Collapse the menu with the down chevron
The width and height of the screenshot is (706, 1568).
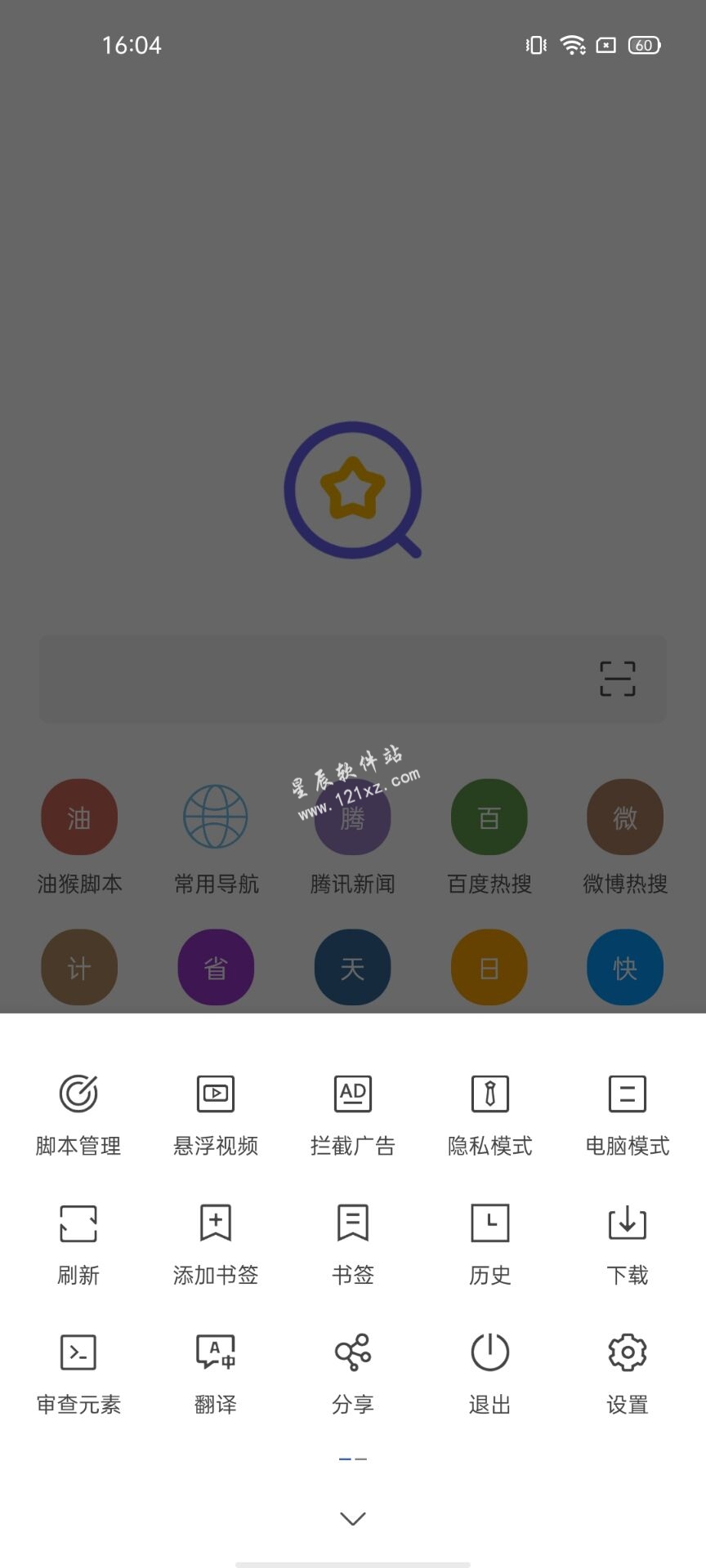pos(353,1518)
